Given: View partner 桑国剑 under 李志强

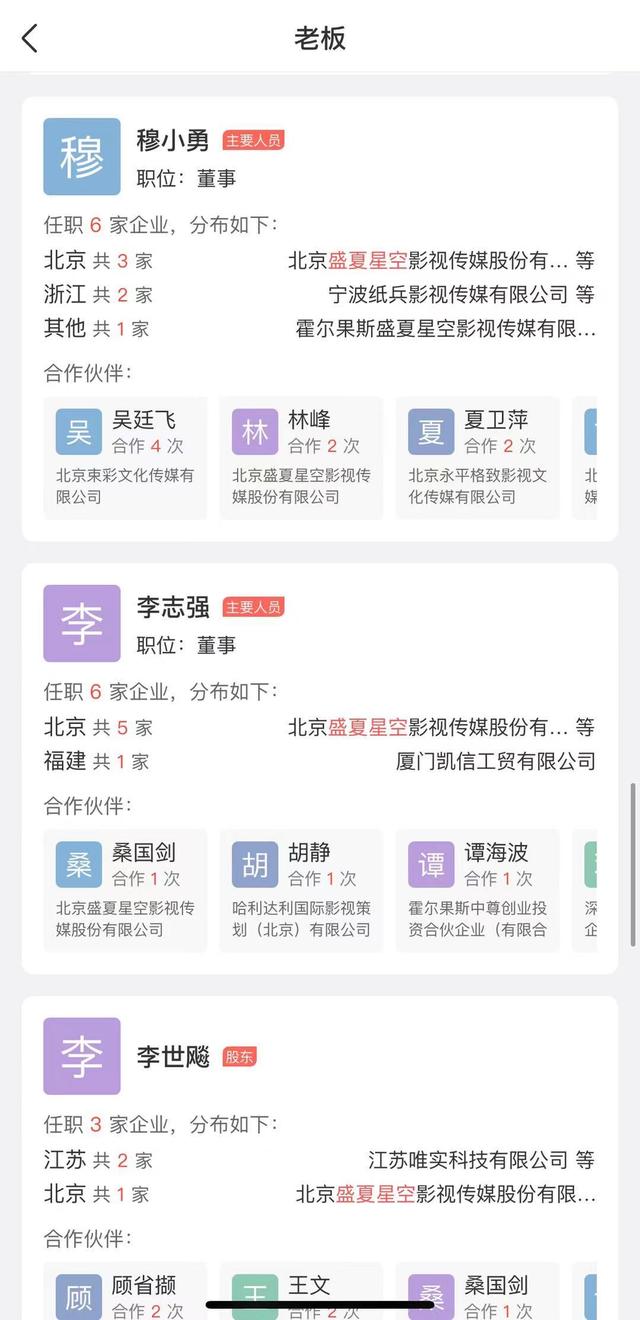Looking at the screenshot, I should 125,890.
